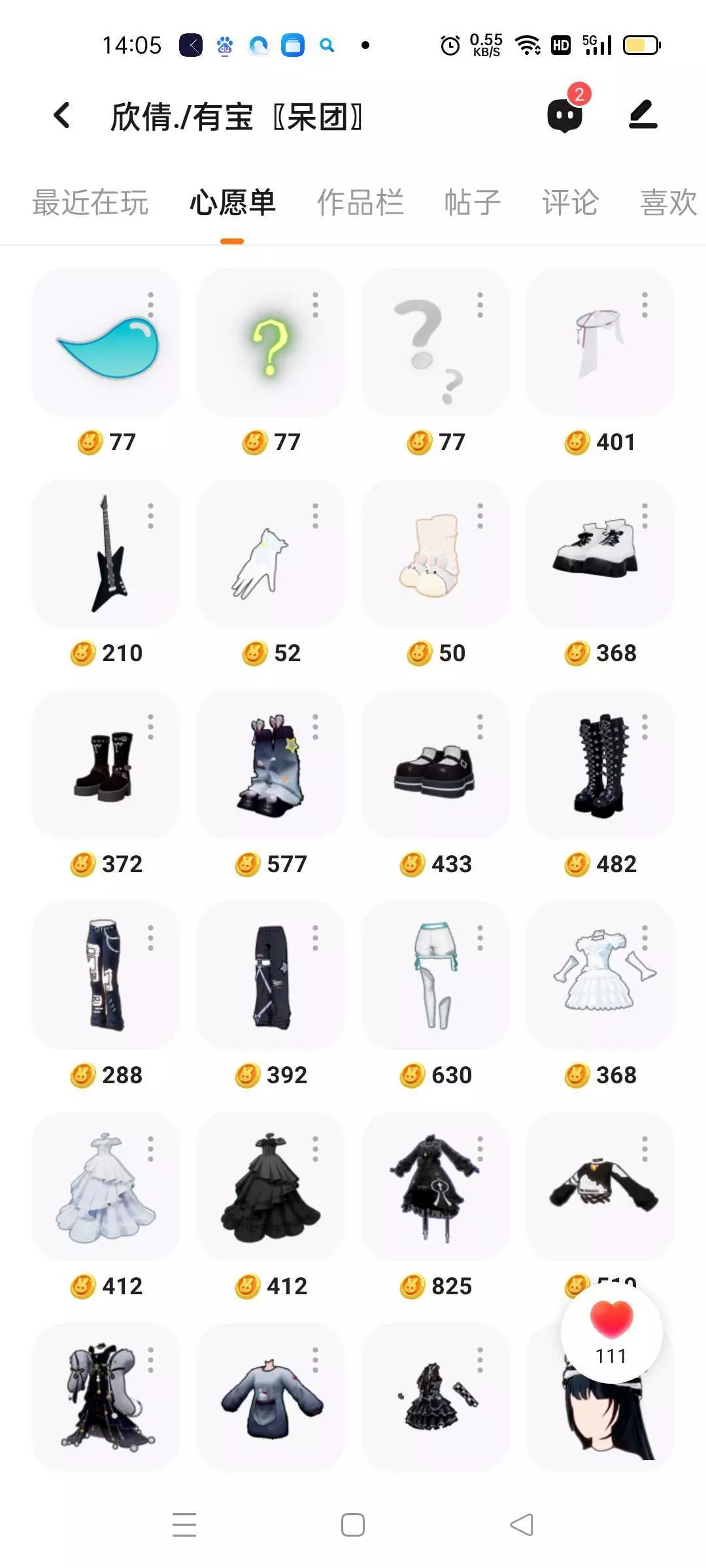Go back using the top-left arrow
The height and width of the screenshot is (1568, 706).
(x=61, y=116)
